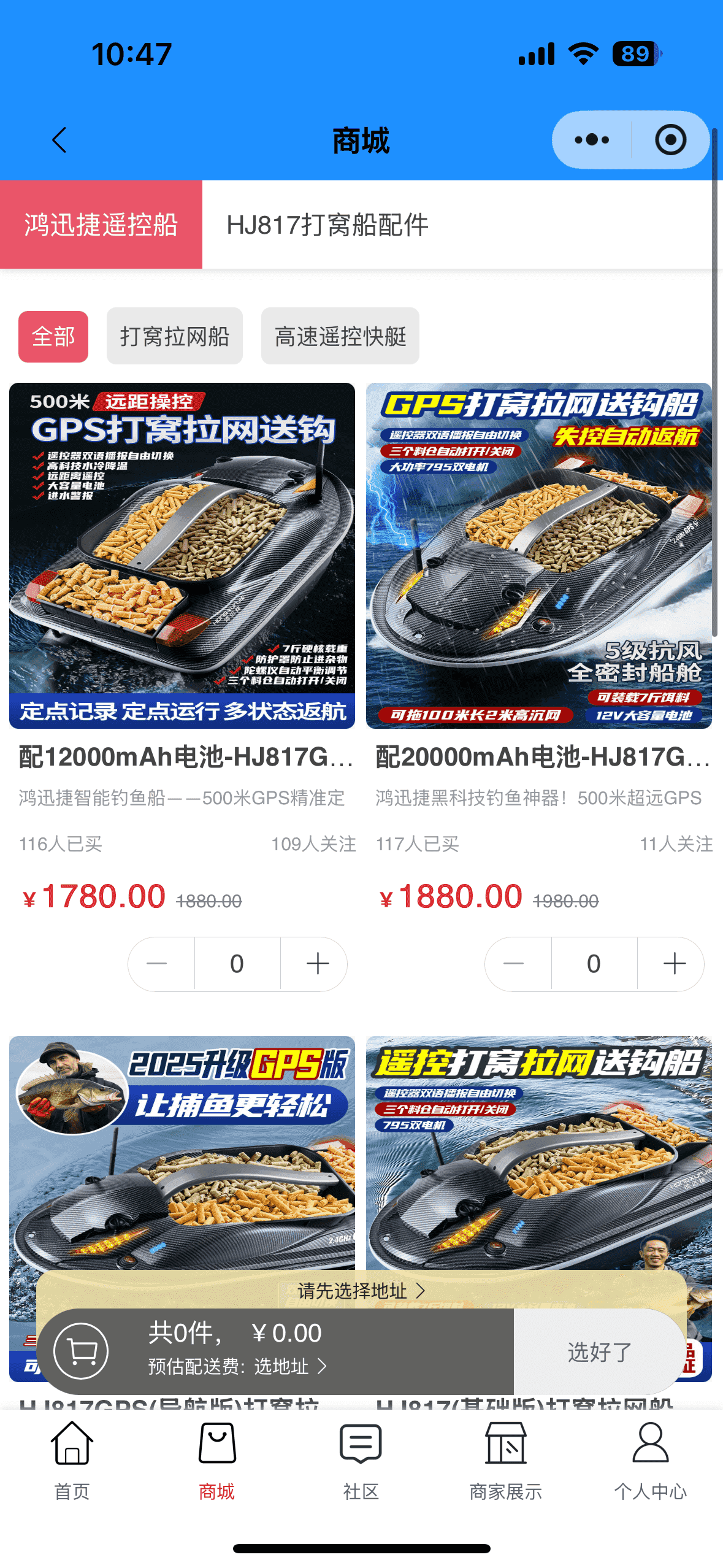
Task: Tap 请先选择地址 to choose an address
Action: coord(361,1291)
